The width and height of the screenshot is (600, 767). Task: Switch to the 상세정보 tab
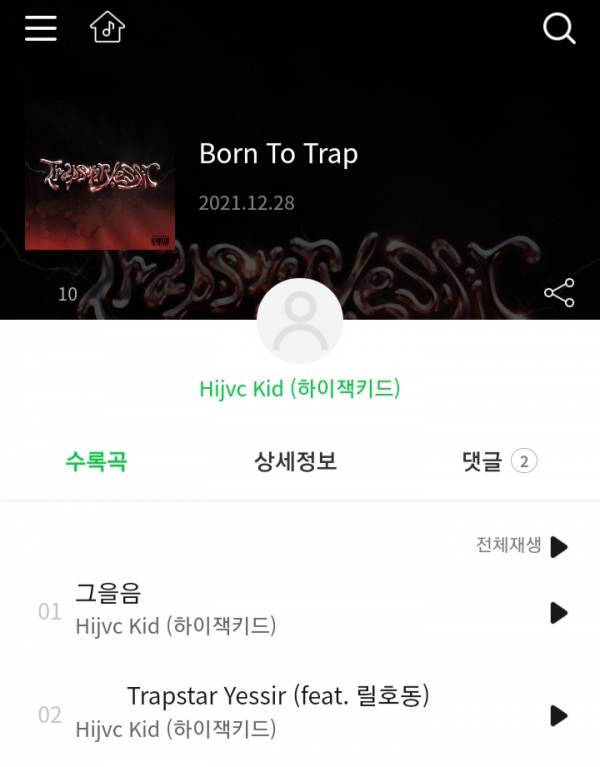295,461
